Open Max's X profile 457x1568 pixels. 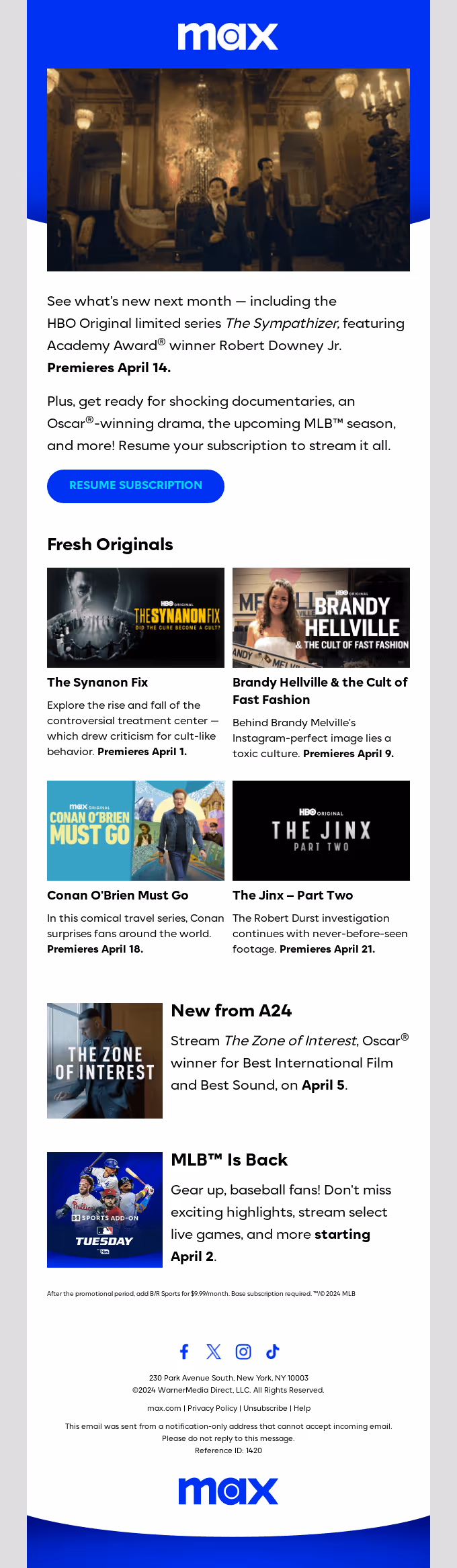pos(214,1352)
